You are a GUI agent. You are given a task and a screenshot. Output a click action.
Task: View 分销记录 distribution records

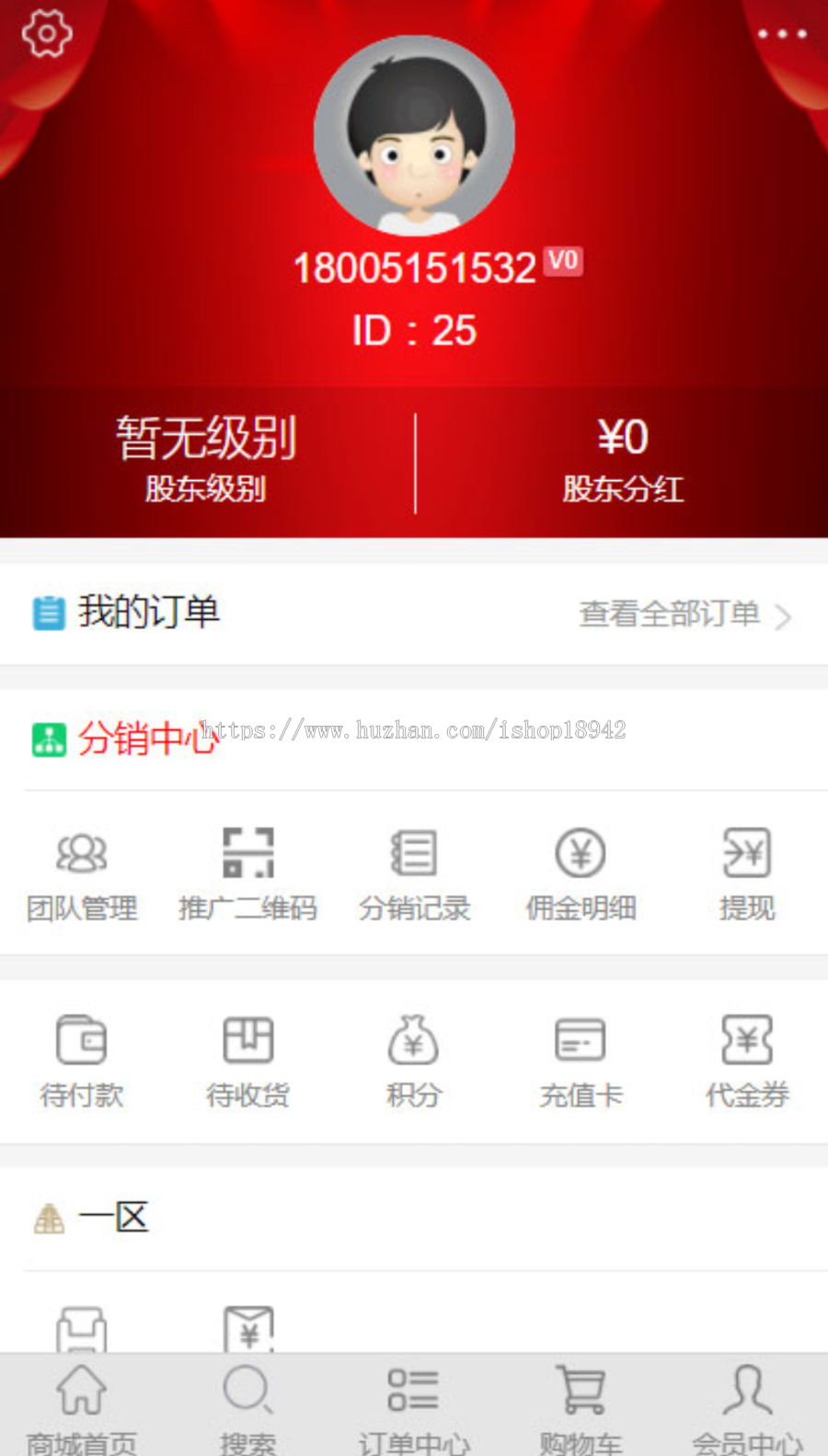(x=414, y=871)
